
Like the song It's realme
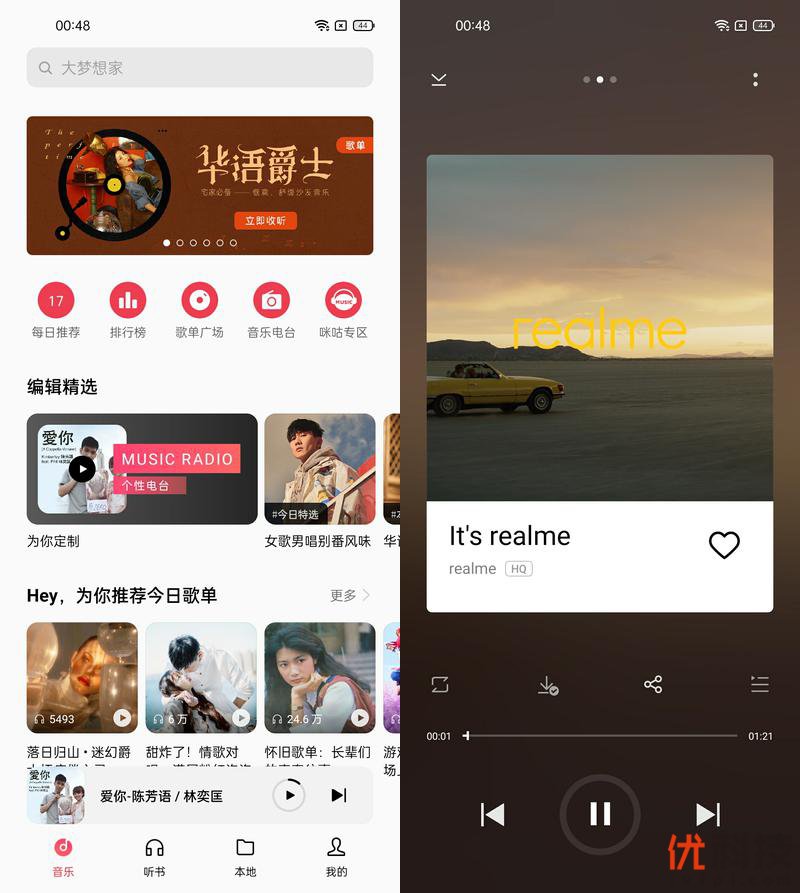tap(724, 545)
